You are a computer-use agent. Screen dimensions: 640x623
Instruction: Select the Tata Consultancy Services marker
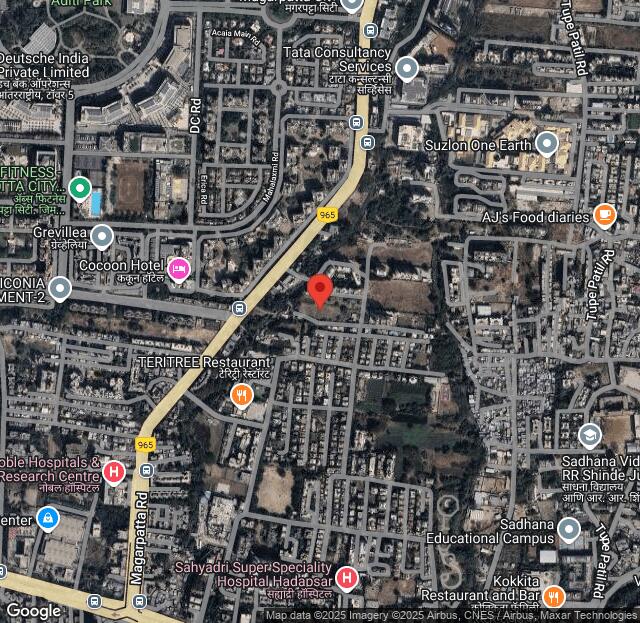click(x=406, y=69)
